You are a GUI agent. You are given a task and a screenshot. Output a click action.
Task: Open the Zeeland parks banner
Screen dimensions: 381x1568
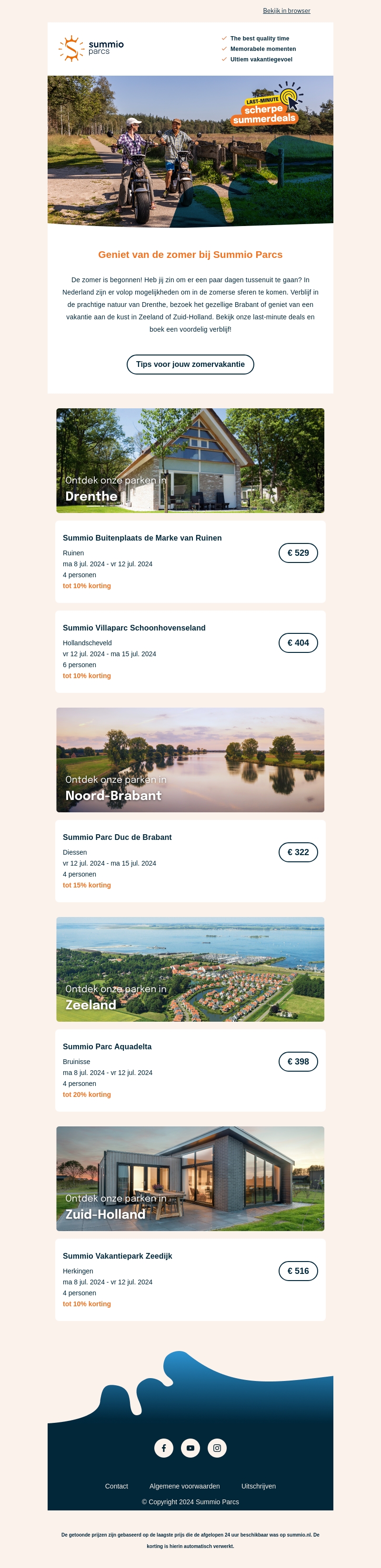[190, 969]
